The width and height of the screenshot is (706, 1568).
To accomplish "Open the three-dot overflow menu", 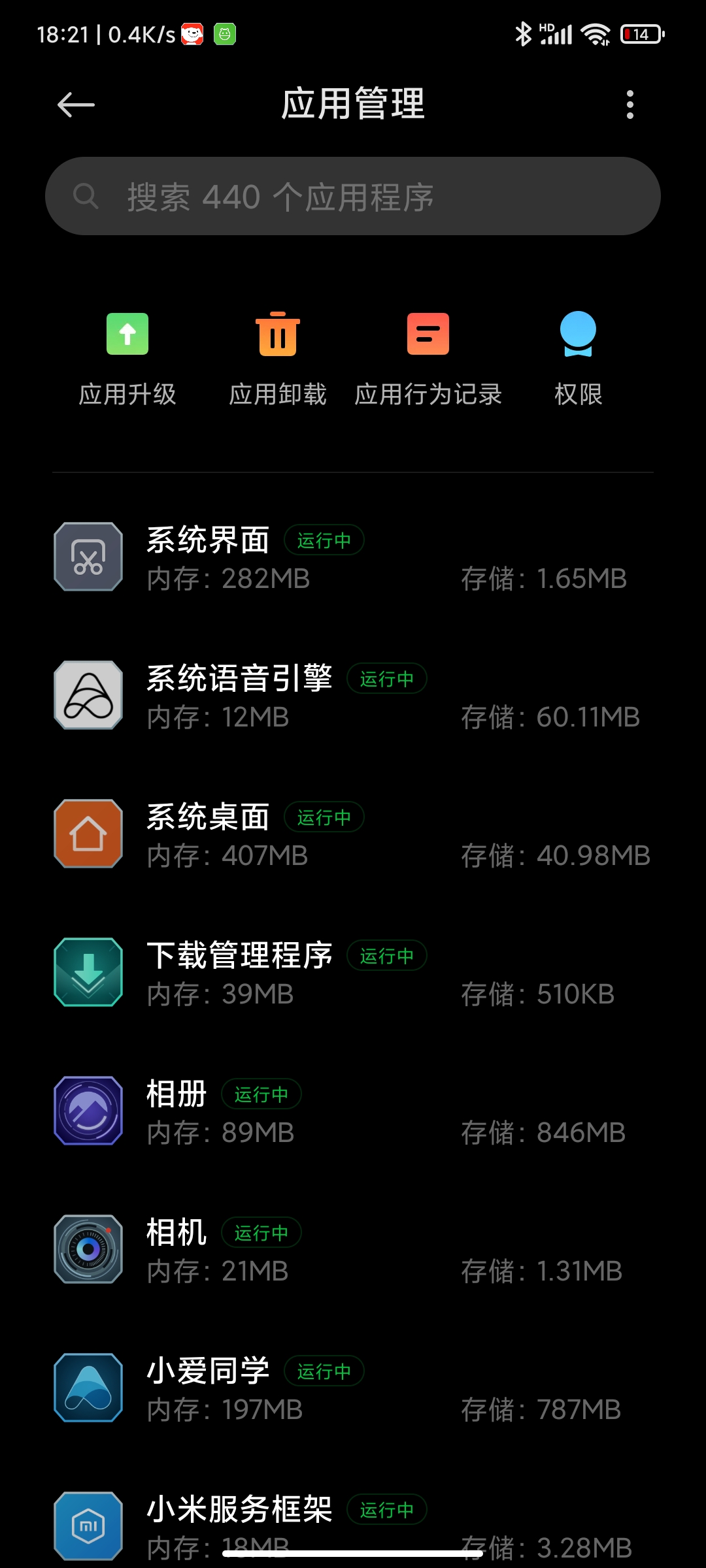I will click(630, 105).
